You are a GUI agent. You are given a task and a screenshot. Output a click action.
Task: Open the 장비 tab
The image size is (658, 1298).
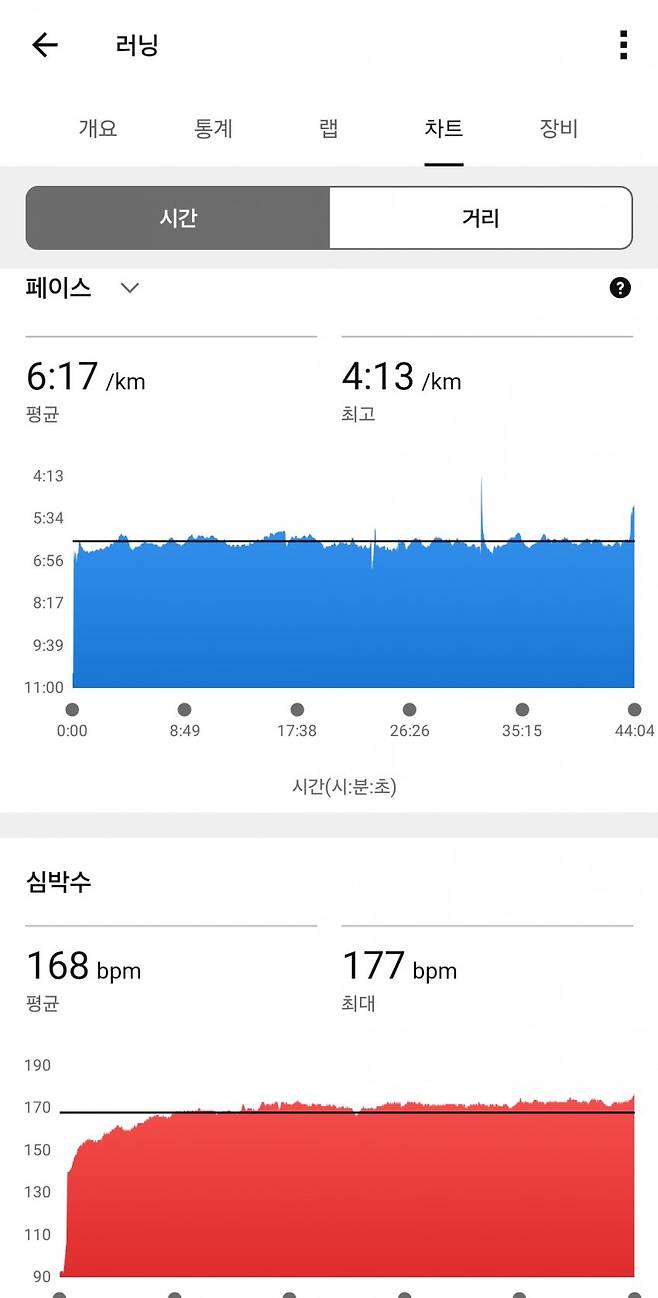pos(558,129)
